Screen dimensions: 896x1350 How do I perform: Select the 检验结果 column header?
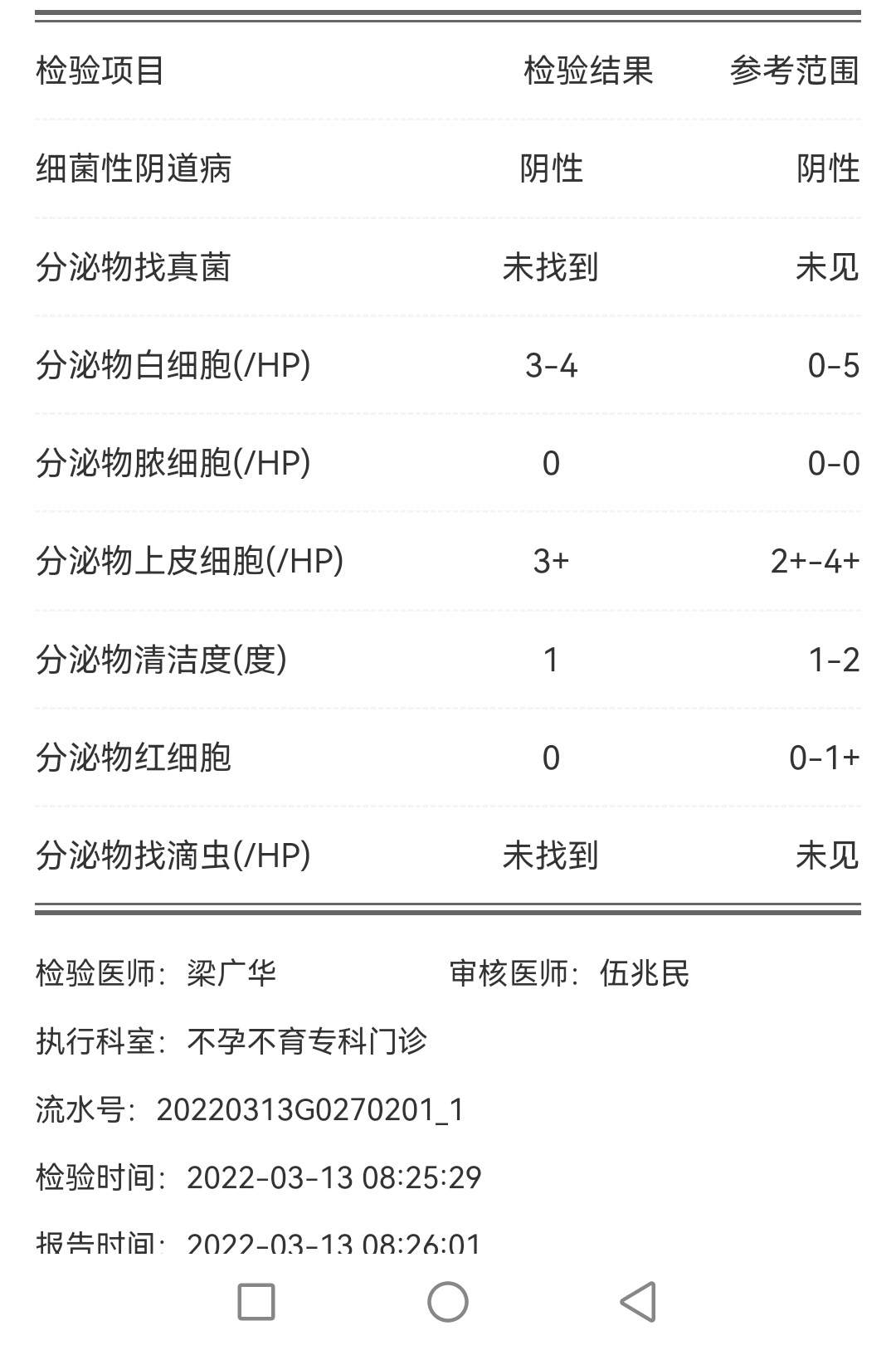587,73
